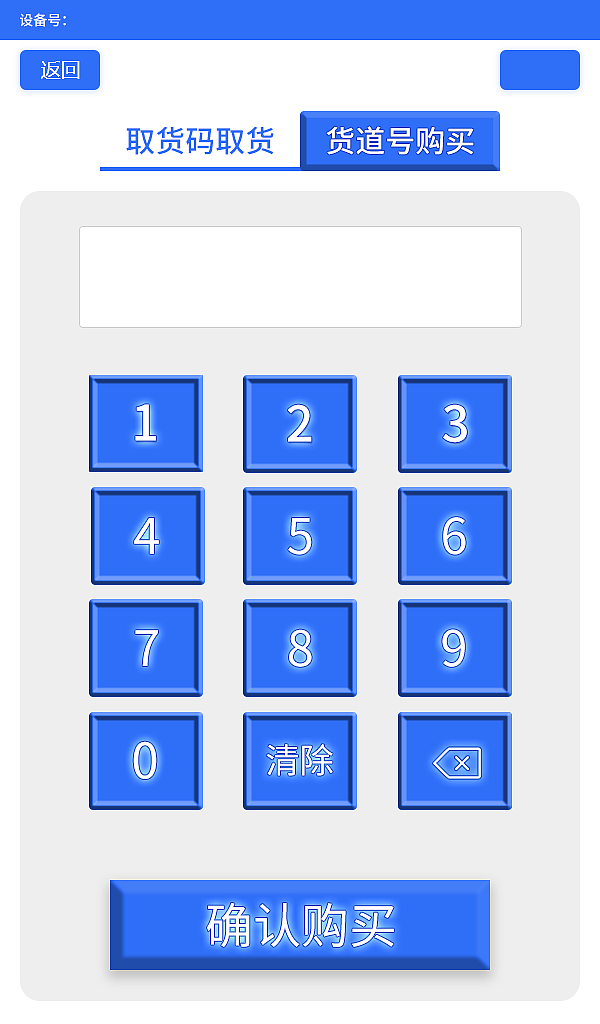Image resolution: width=600 pixels, height=1024 pixels.
Task: Select the 货道号购买 tab
Action: click(x=400, y=141)
